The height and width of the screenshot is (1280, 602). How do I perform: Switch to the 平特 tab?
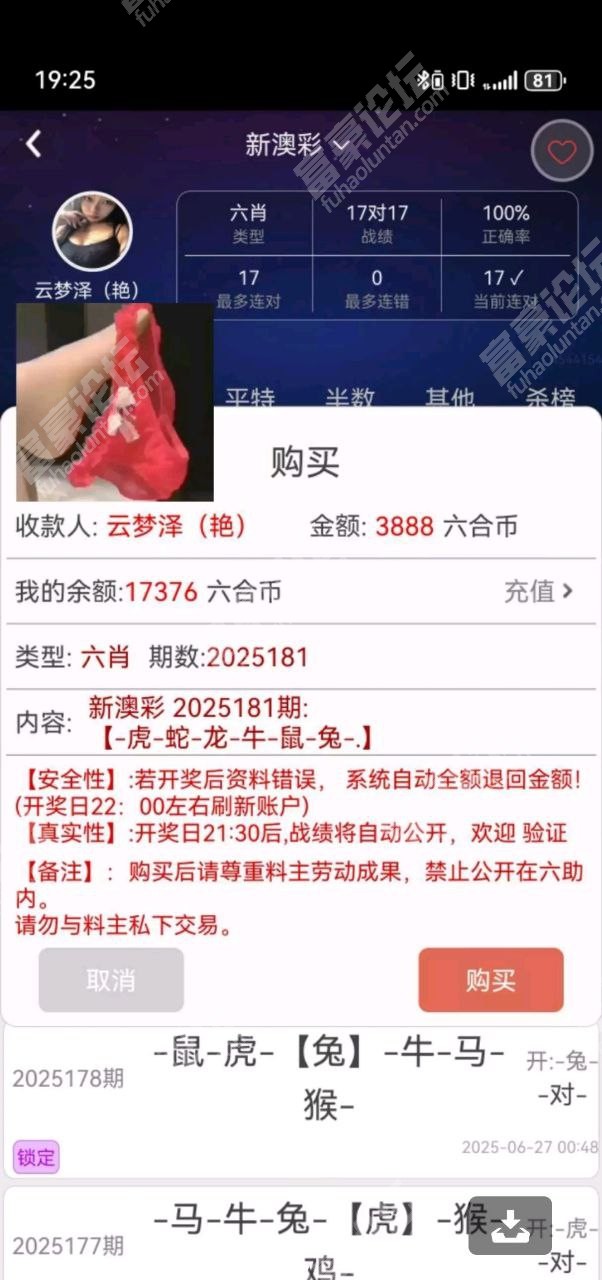tap(250, 397)
